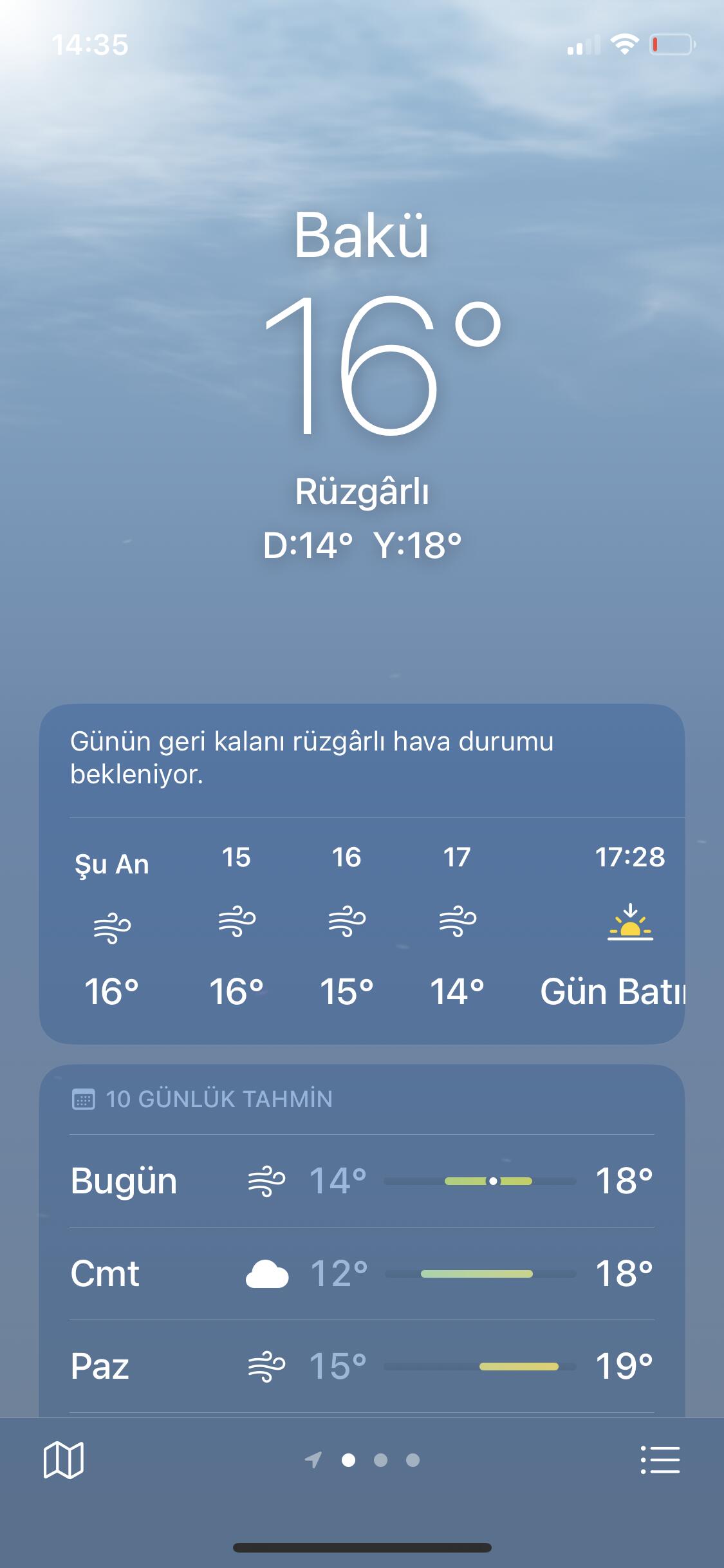Screen dimensions: 724x1568
Task: Open Bugün forecast details
Action: tap(362, 1181)
